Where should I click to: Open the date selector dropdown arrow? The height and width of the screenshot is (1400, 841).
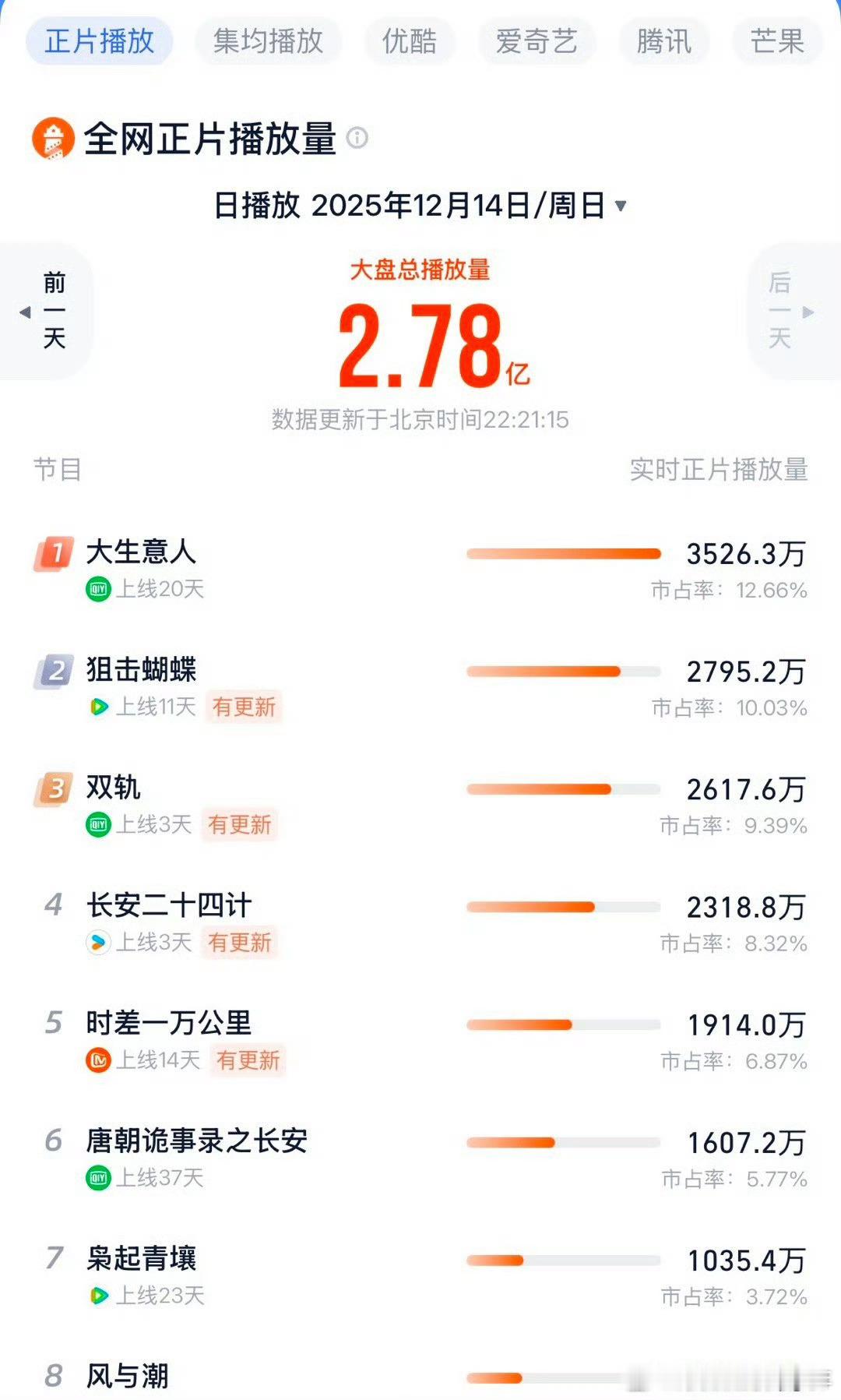619,206
